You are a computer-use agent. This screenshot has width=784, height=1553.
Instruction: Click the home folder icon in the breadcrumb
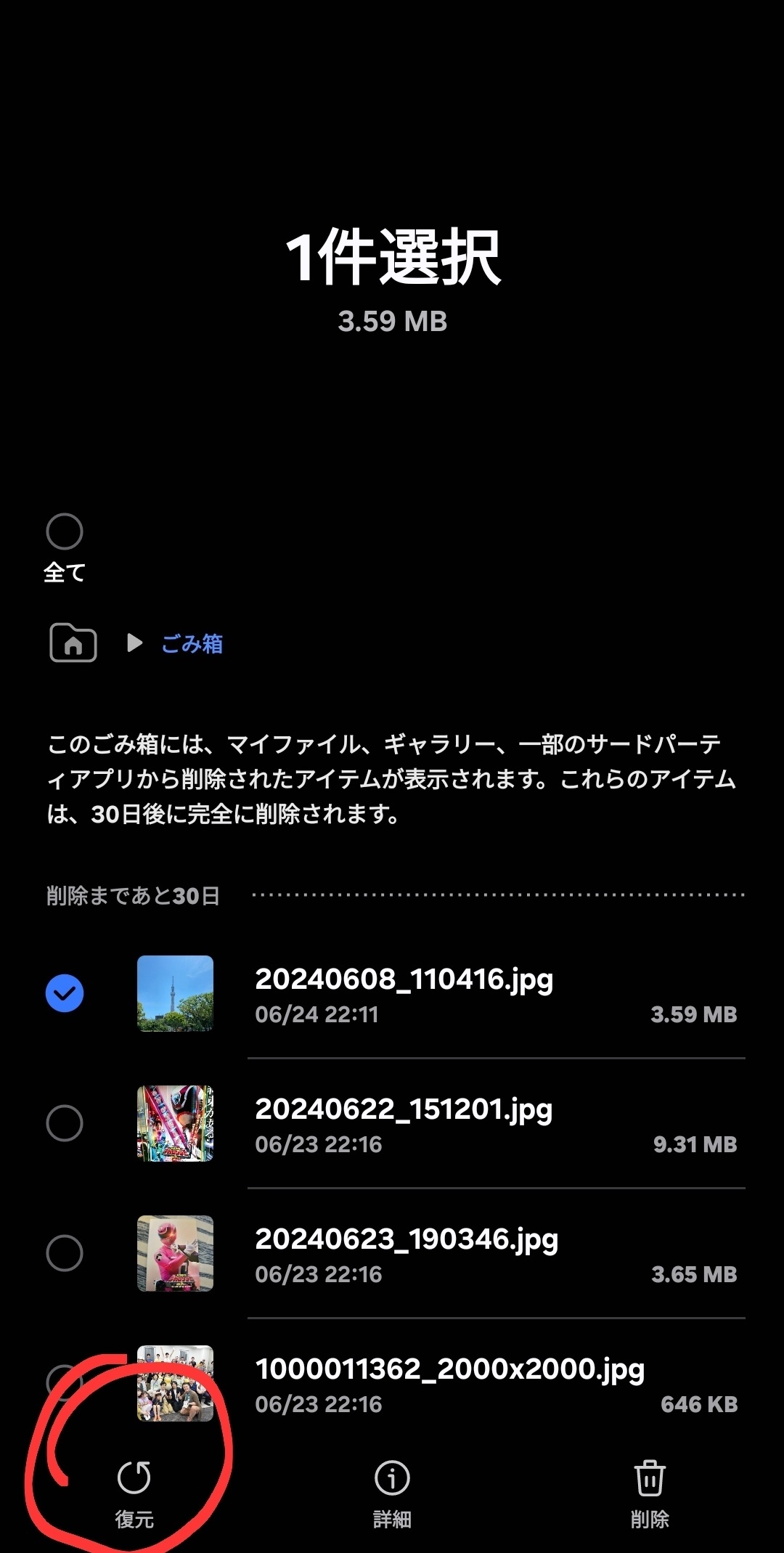[74, 642]
